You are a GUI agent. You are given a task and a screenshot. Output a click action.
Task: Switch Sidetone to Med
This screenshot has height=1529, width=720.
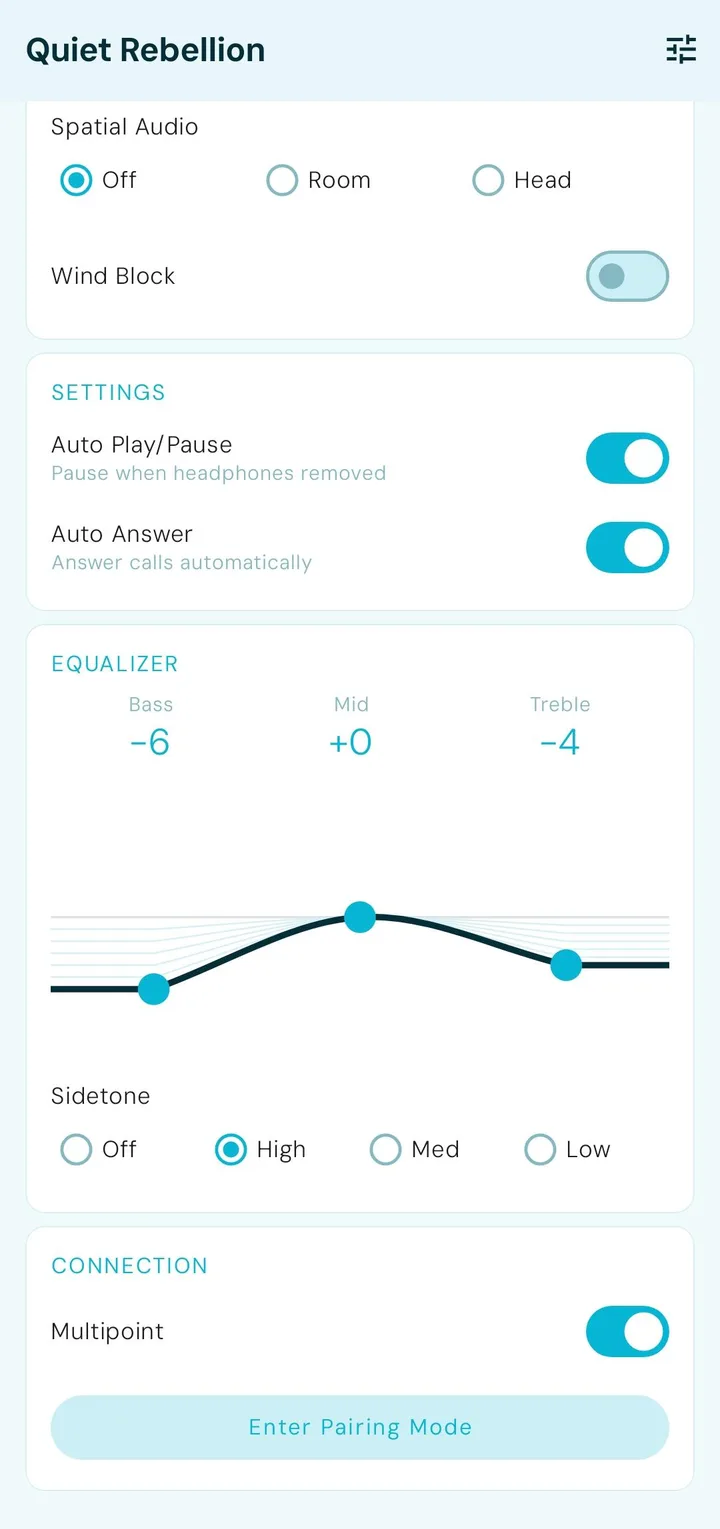pyautogui.click(x=415, y=1149)
